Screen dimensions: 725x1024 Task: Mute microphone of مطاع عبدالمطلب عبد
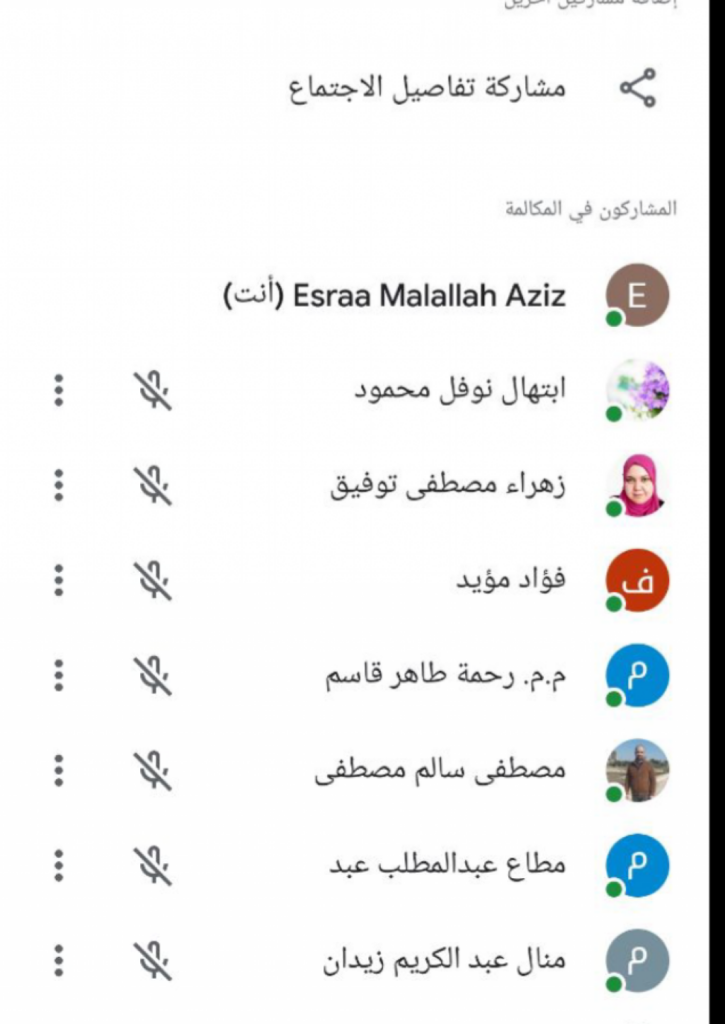click(153, 866)
